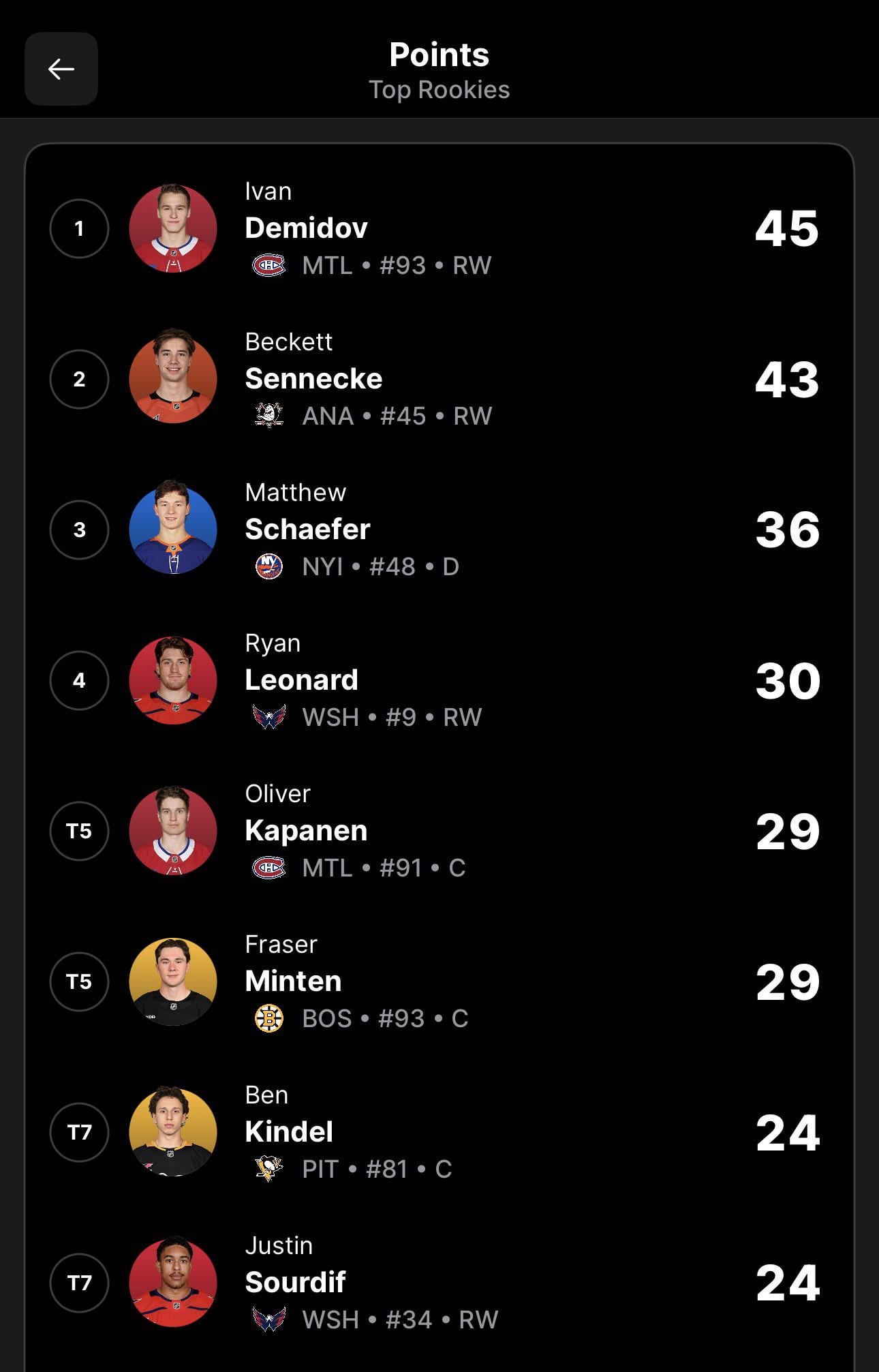Open Ryan Leonard's player details
879x1372 pixels.
301,680
